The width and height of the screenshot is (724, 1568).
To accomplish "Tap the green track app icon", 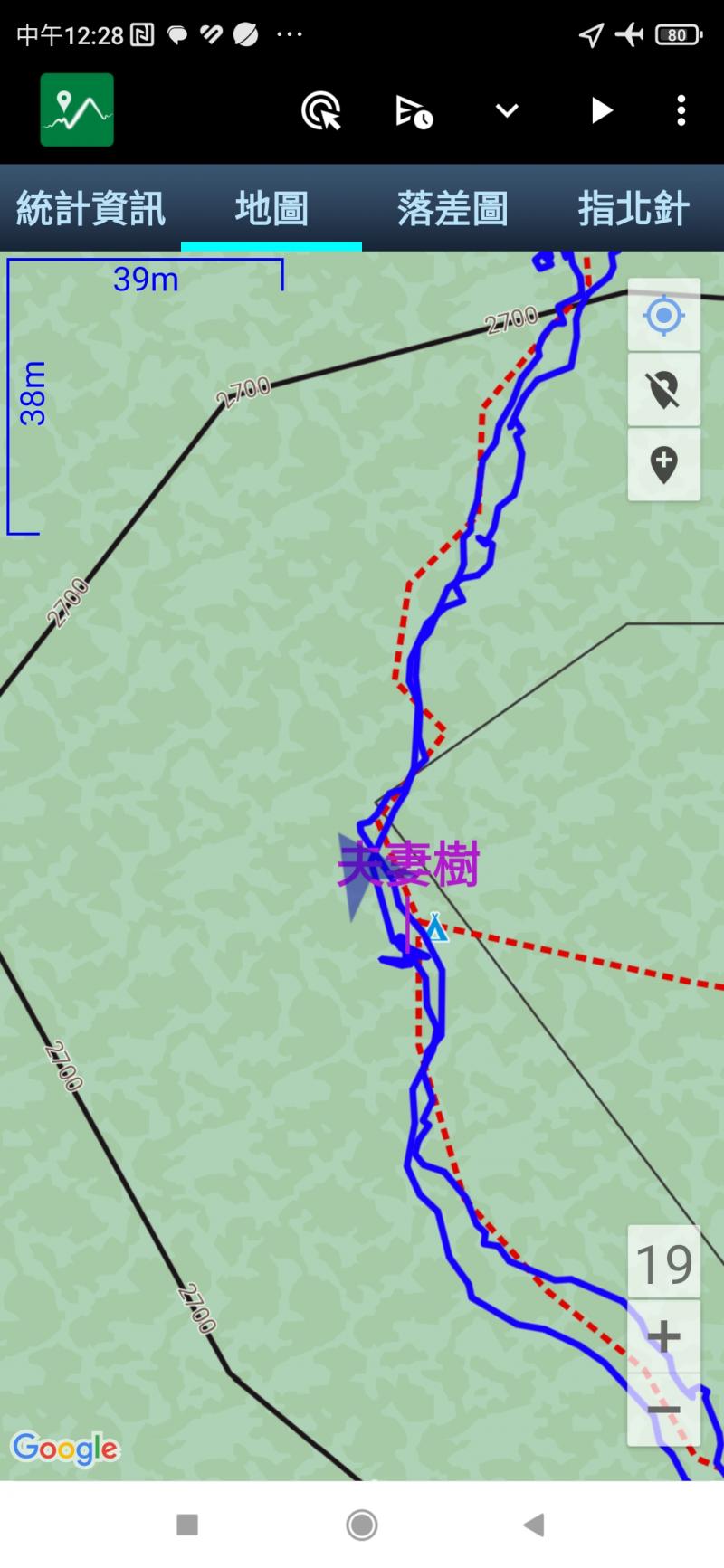I will [77, 110].
